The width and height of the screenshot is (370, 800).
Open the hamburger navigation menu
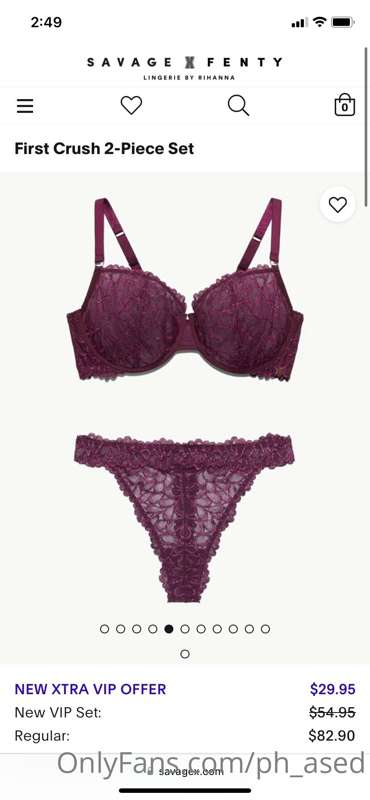[25, 106]
